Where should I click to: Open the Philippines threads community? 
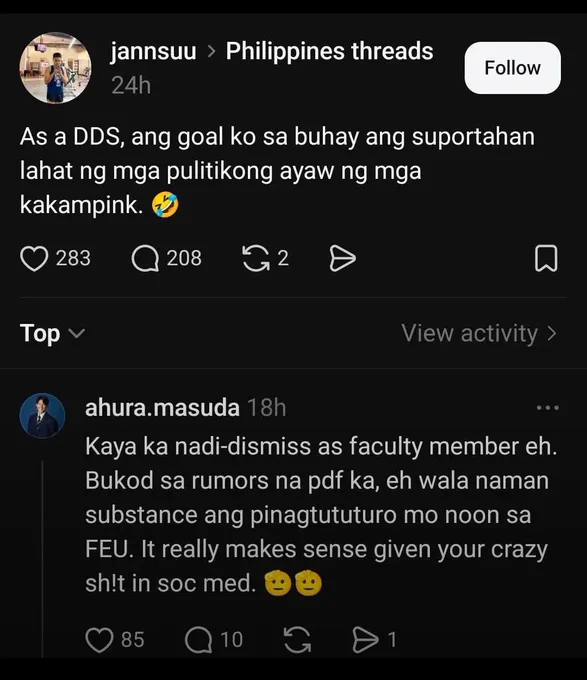pos(329,51)
